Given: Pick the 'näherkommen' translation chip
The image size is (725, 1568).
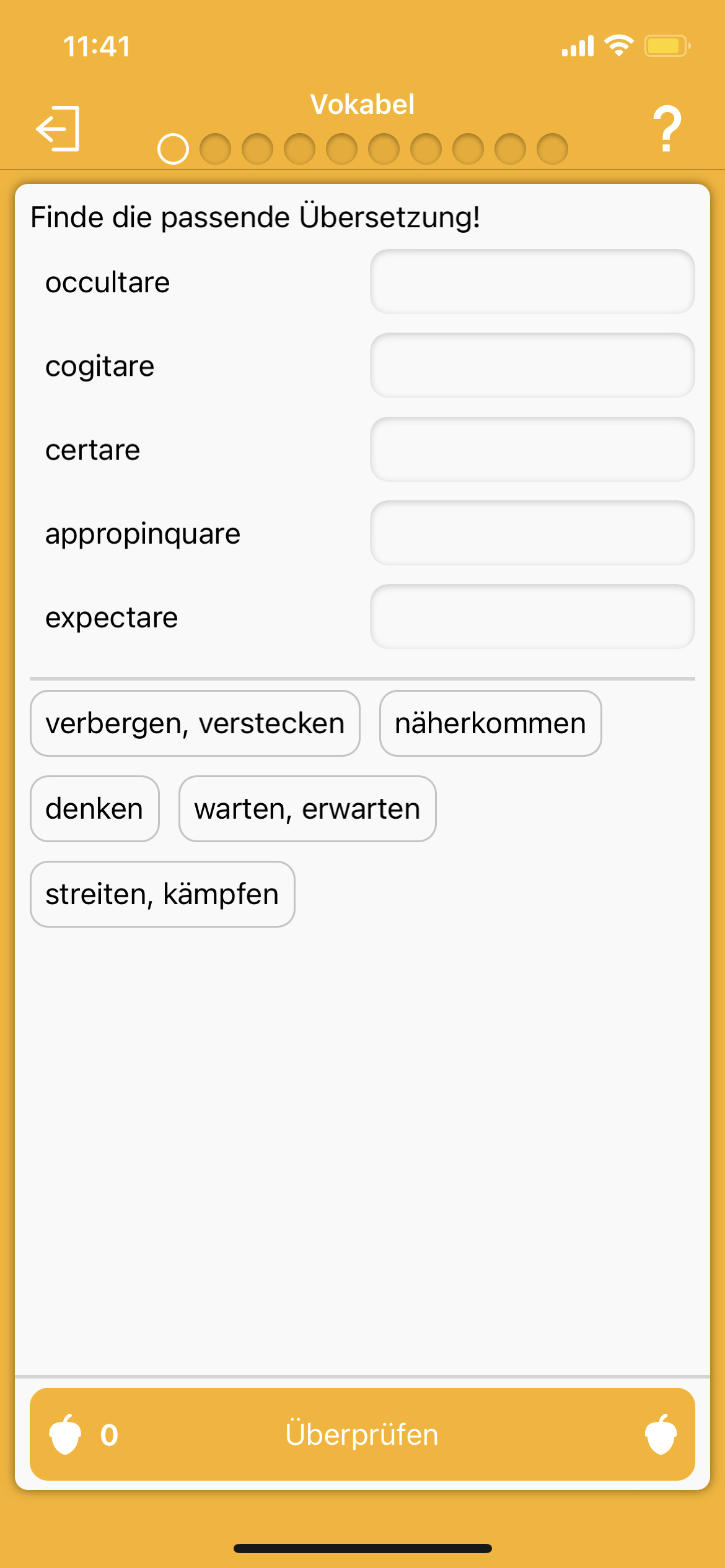Looking at the screenshot, I should [490, 723].
